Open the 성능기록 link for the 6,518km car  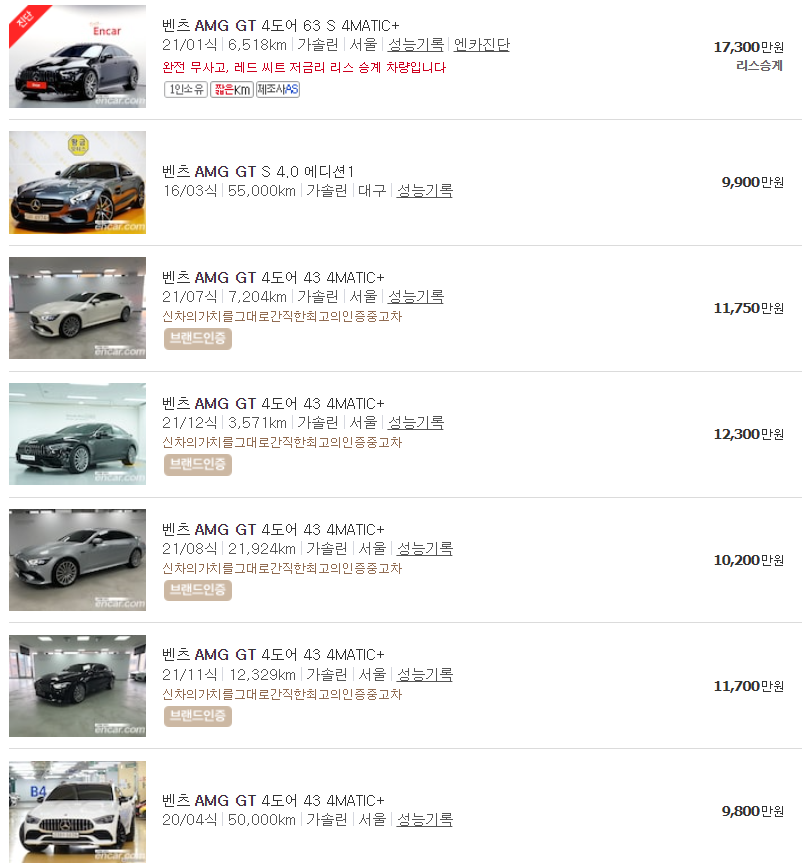pos(415,44)
